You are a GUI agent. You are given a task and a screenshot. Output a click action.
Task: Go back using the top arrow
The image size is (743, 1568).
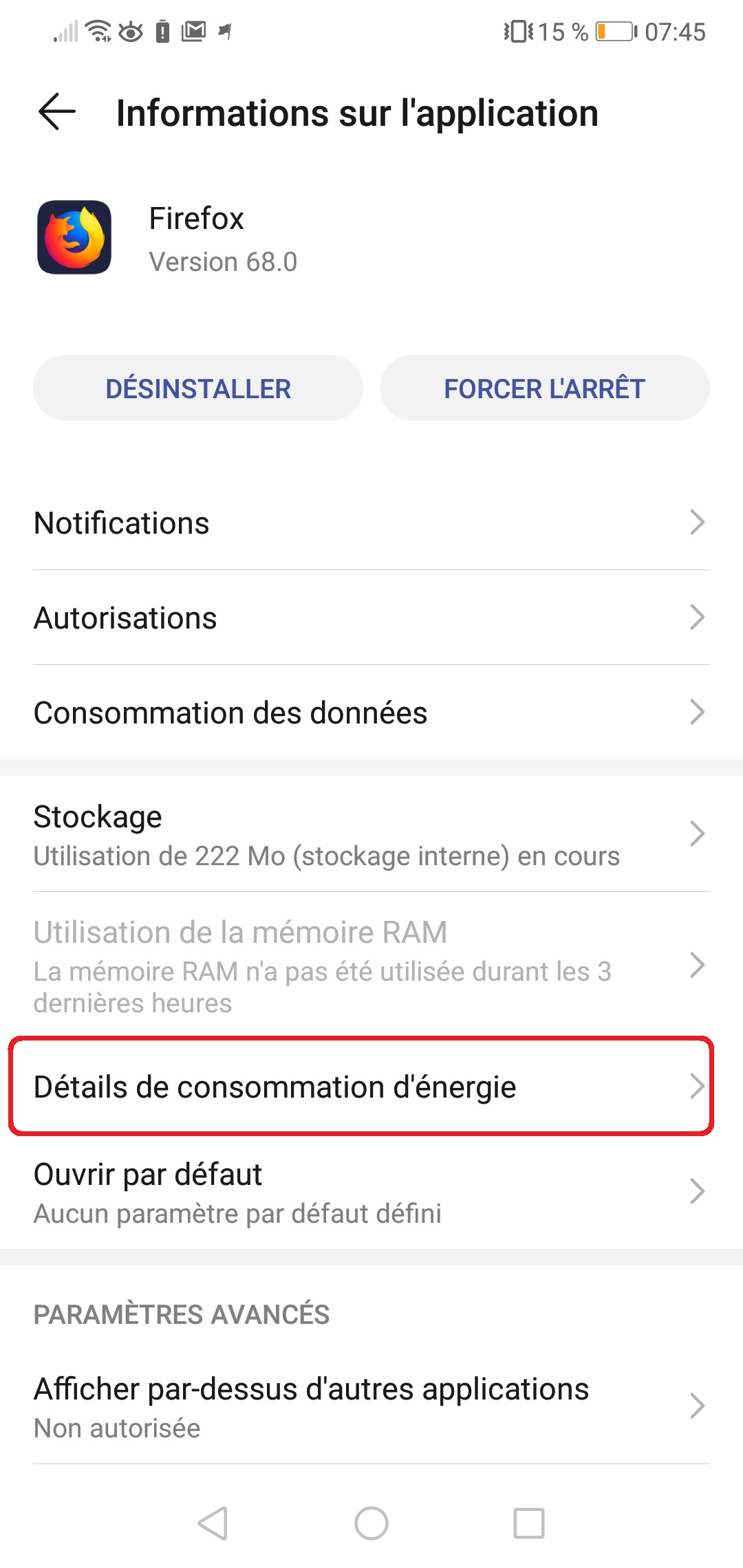pyautogui.click(x=57, y=112)
